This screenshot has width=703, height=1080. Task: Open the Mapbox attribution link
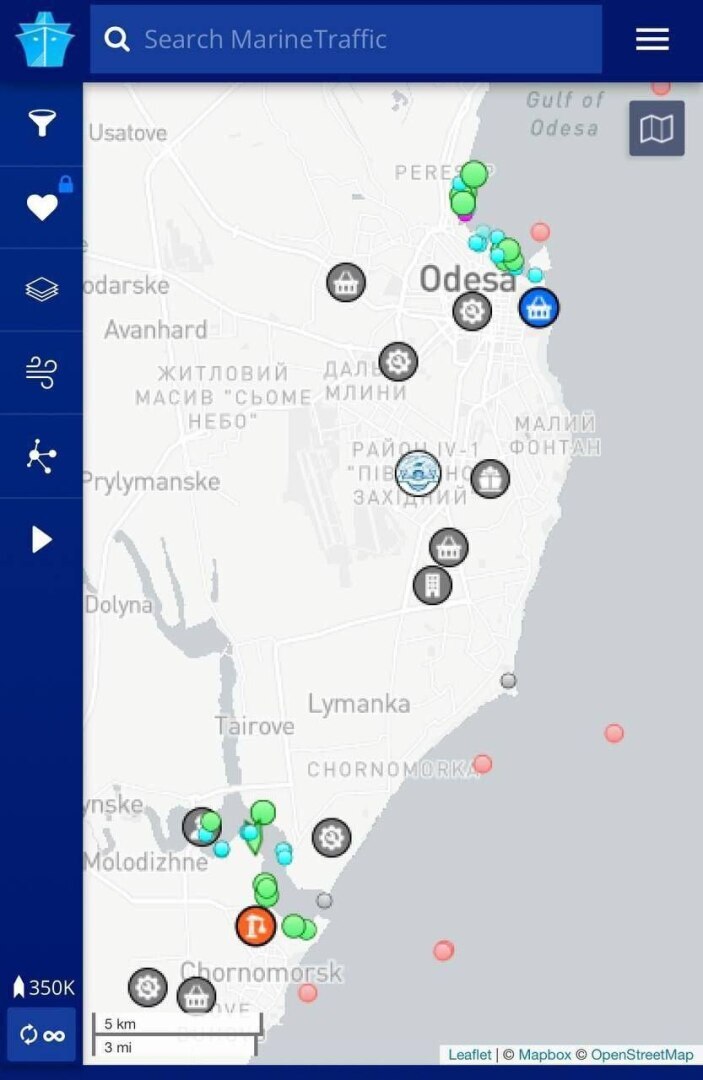pos(544,1054)
